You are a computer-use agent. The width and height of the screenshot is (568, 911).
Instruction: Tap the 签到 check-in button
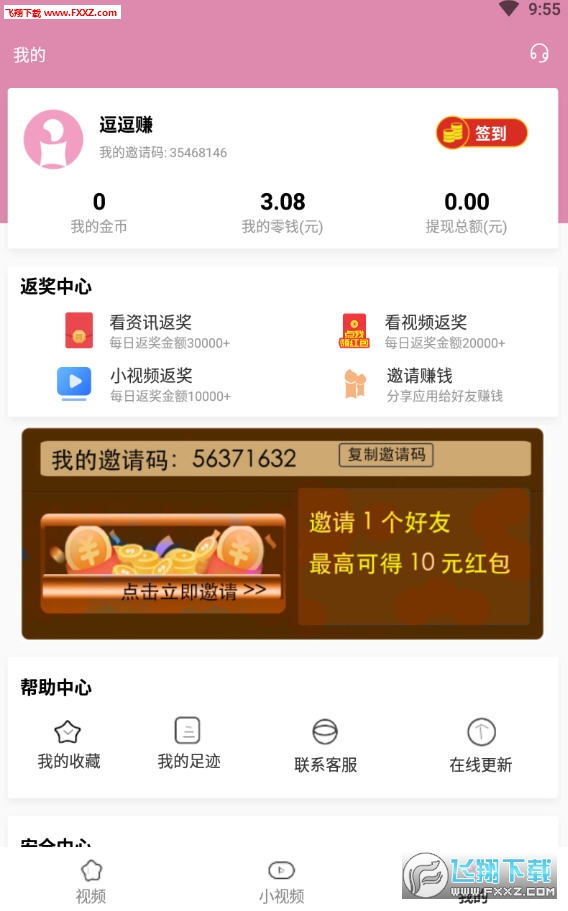[x=481, y=133]
